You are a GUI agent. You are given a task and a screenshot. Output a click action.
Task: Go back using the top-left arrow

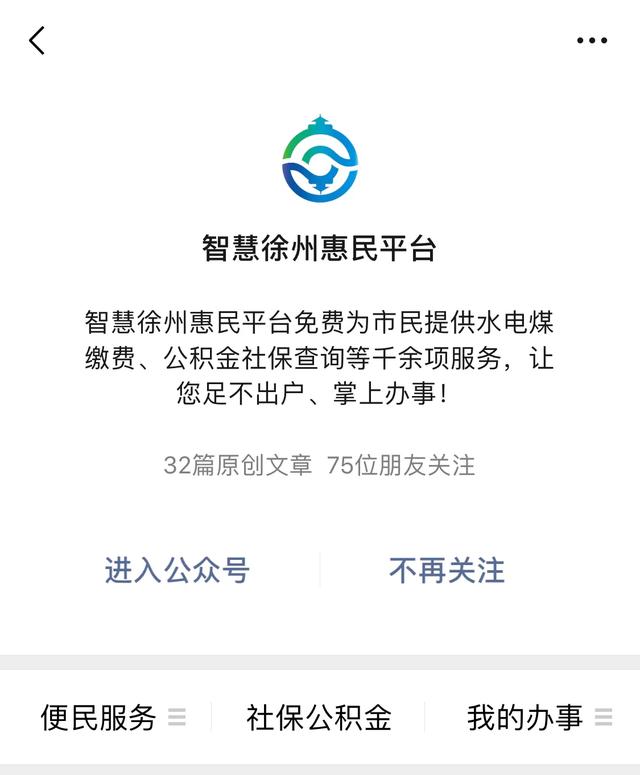[x=37, y=41]
